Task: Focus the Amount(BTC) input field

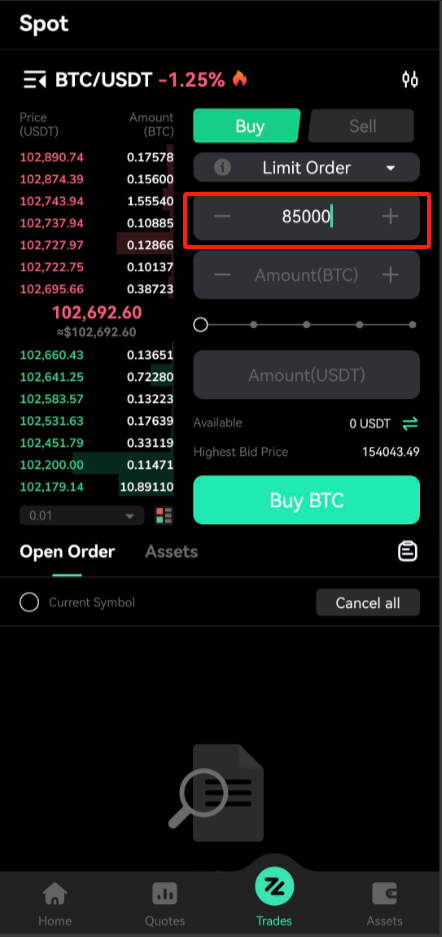Action: coord(306,275)
